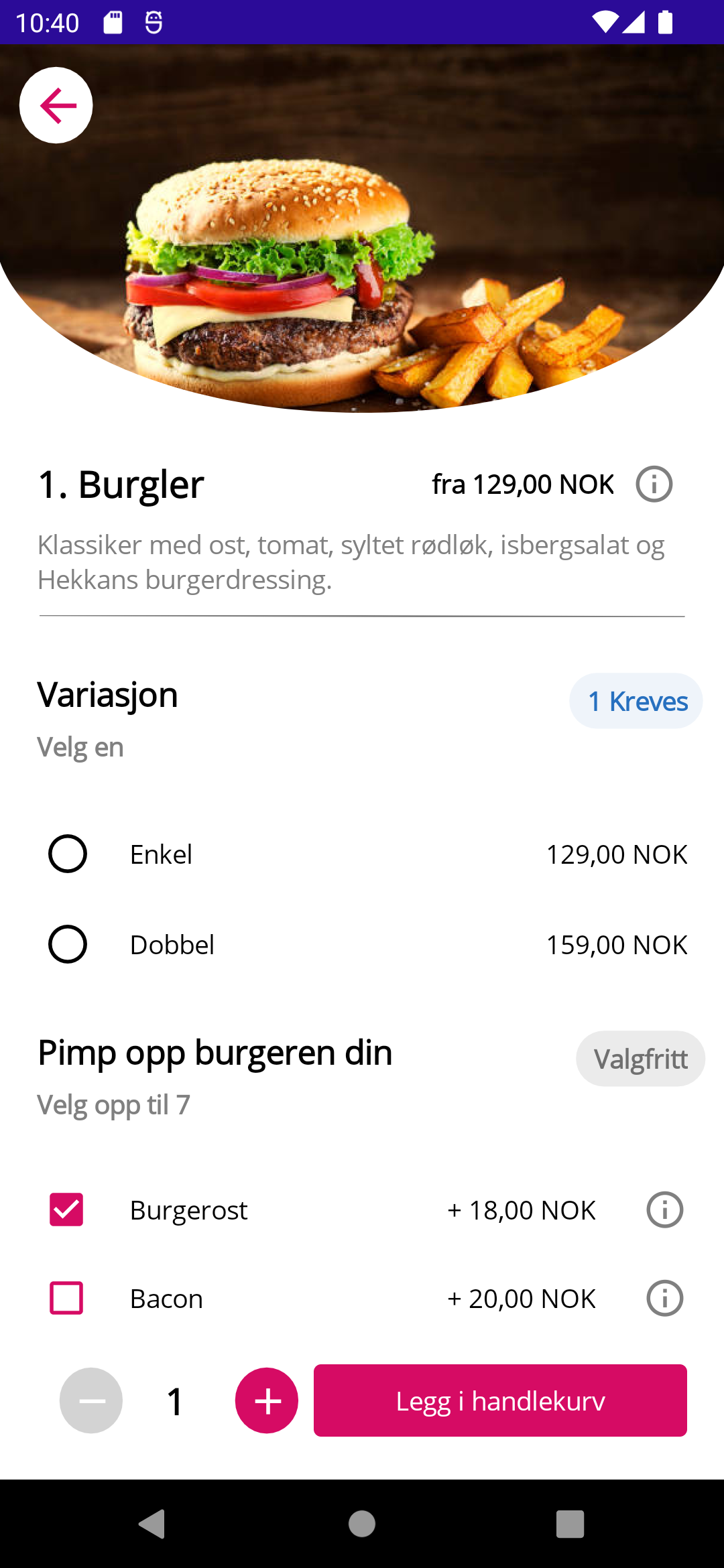Tap Legg i handlekurv
Image resolution: width=724 pixels, height=1568 pixels.
pos(500,1400)
